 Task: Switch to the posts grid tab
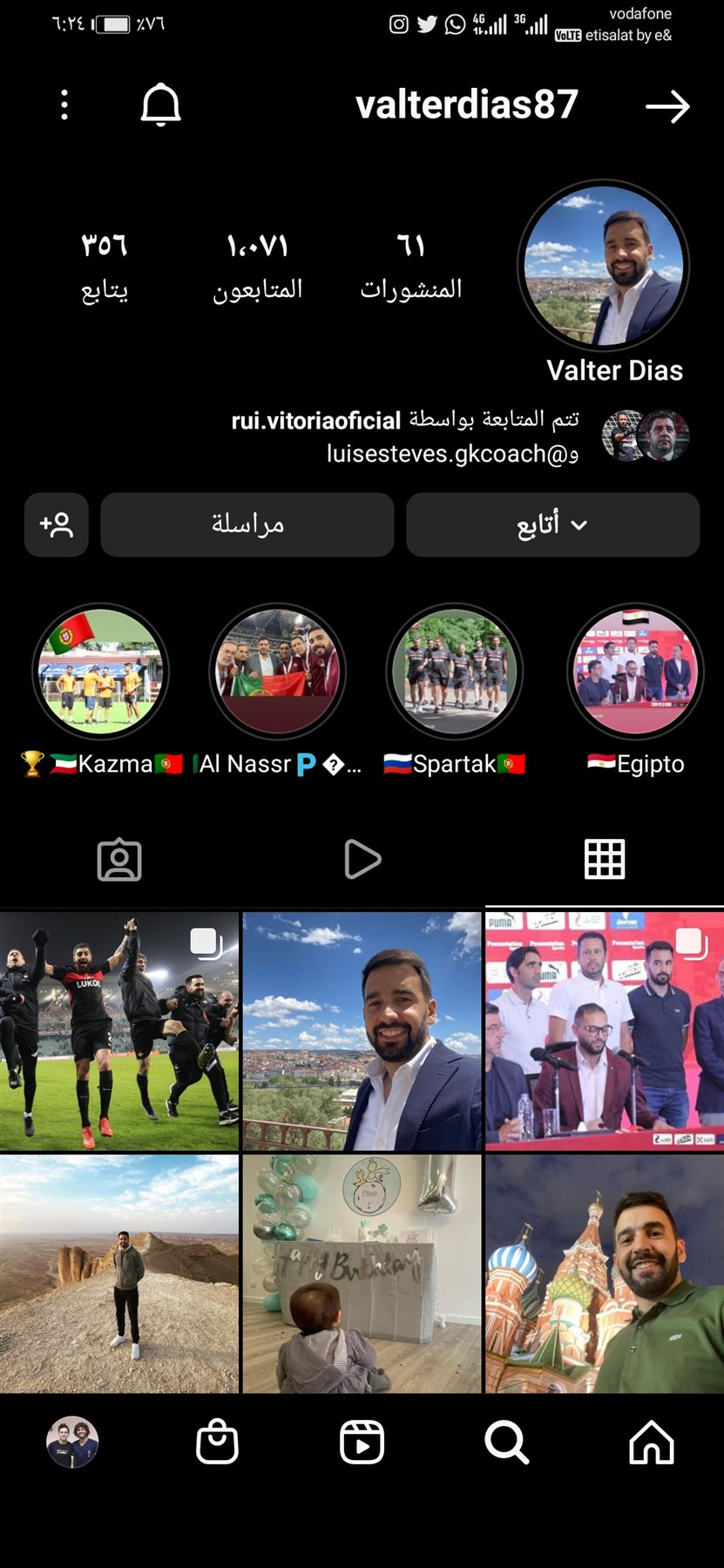pyautogui.click(x=604, y=860)
